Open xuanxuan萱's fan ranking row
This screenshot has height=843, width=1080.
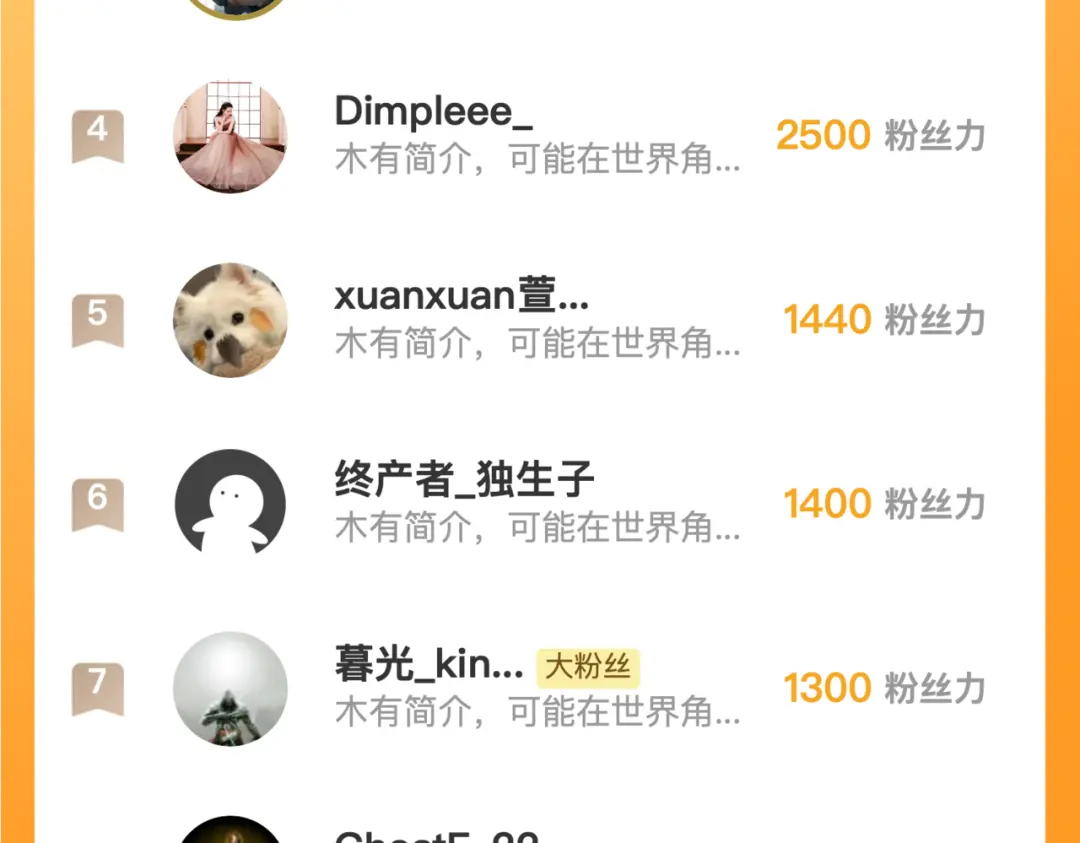coord(537,320)
